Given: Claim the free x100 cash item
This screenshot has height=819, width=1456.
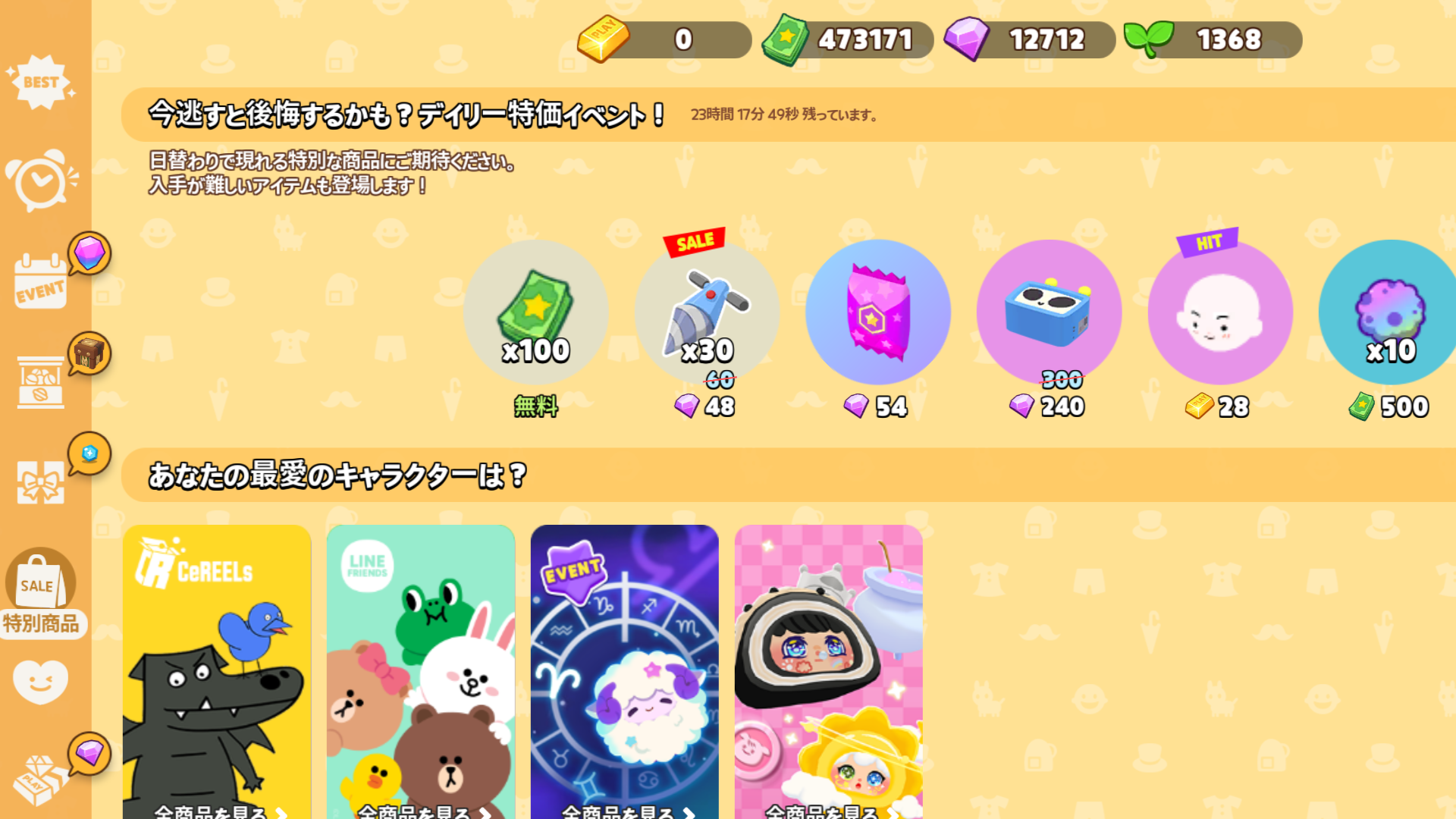Looking at the screenshot, I should pyautogui.click(x=536, y=312).
